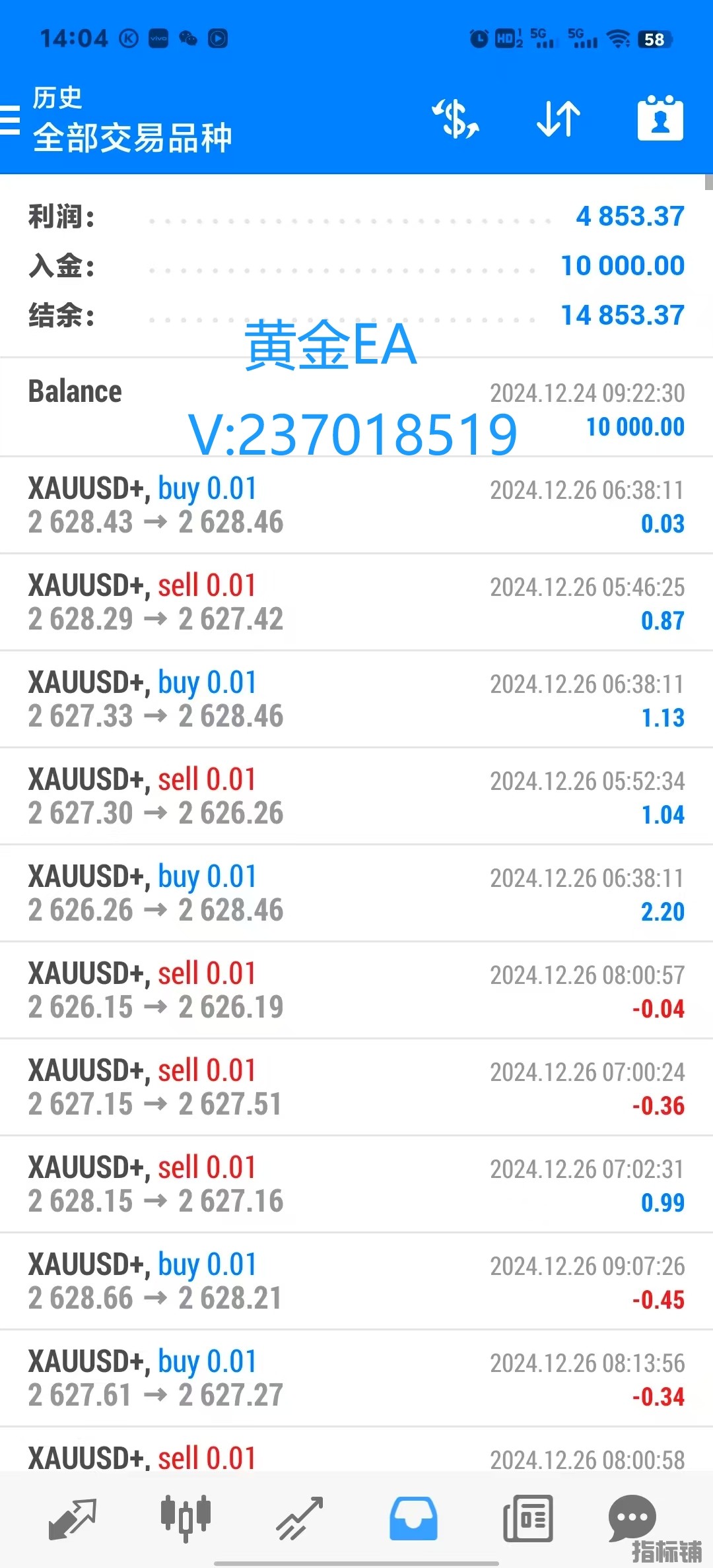Image resolution: width=713 pixels, height=1568 pixels.
Task: Change the history sort order
Action: [x=559, y=119]
